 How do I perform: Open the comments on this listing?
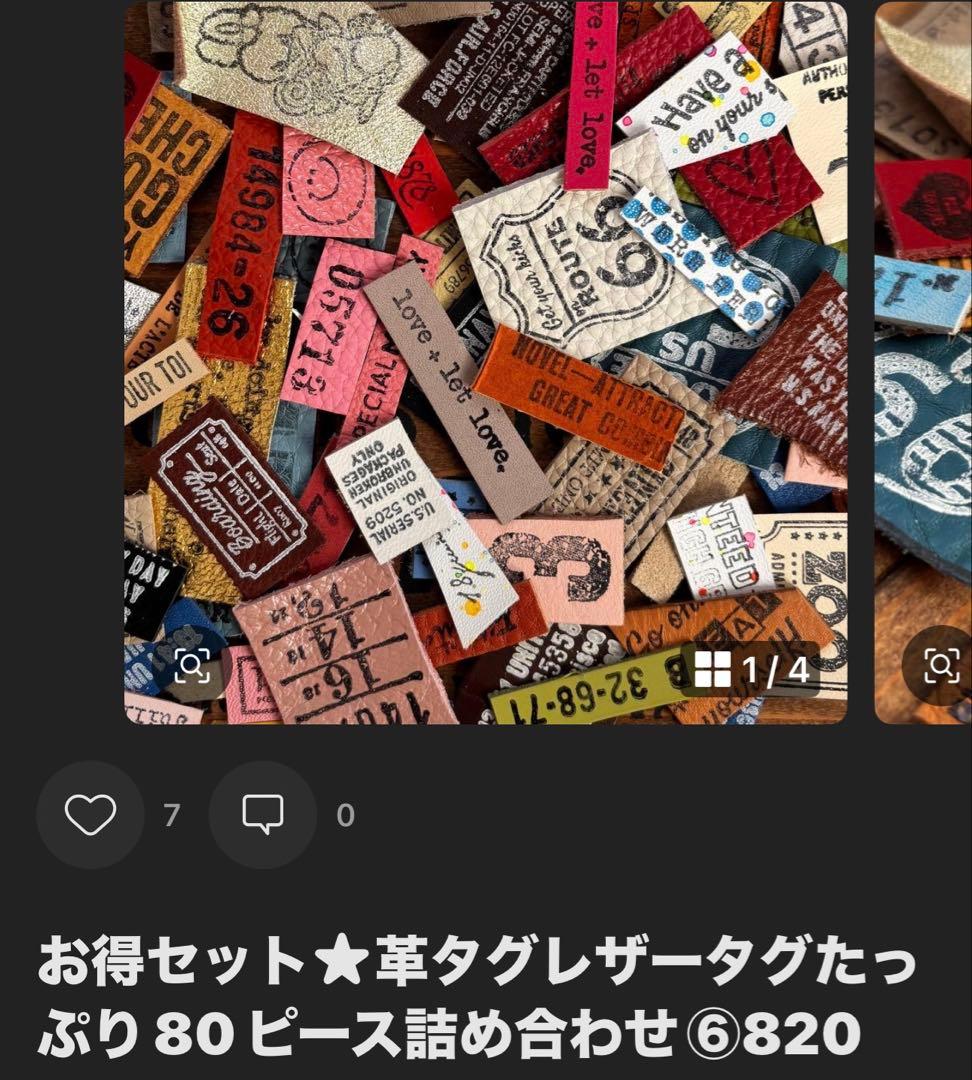click(x=263, y=815)
